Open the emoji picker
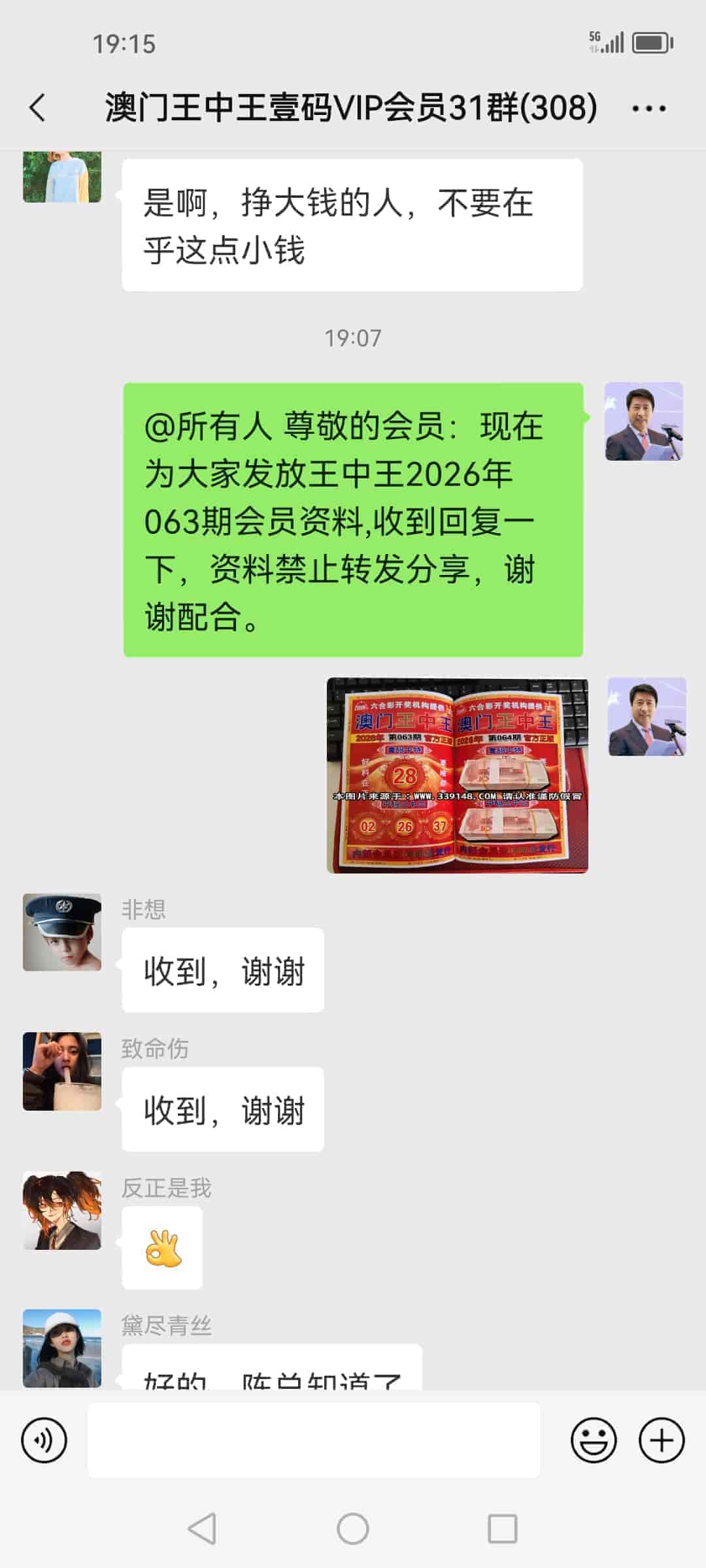The width and height of the screenshot is (706, 1568). (594, 1440)
